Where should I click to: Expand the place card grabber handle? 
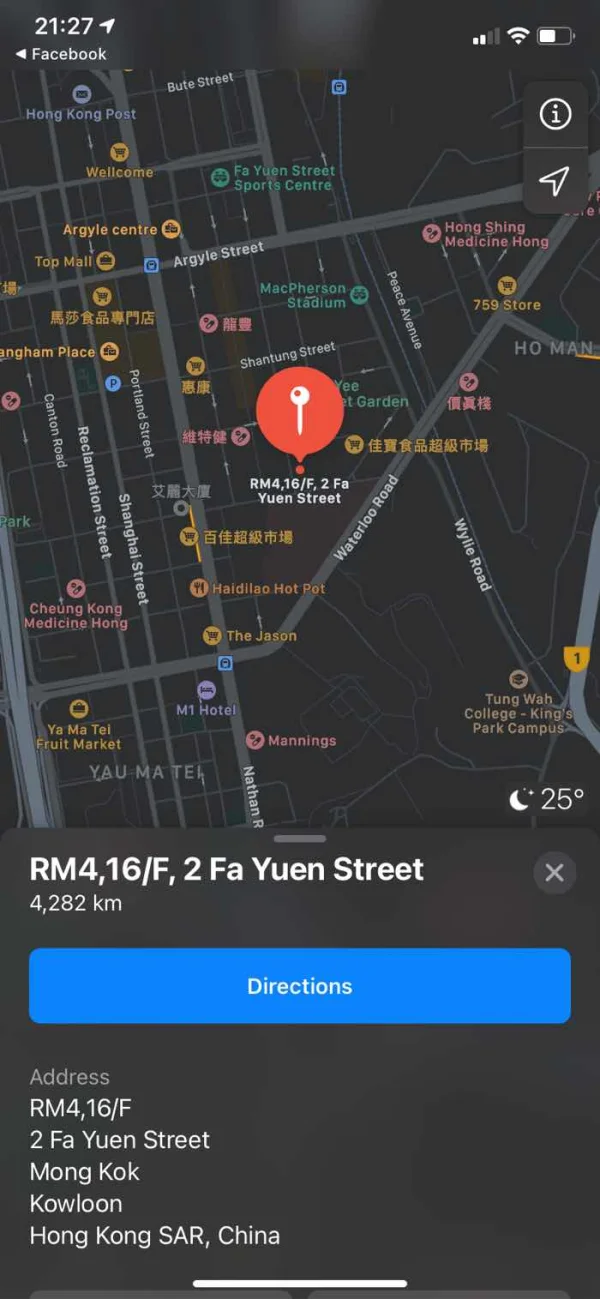tap(300, 838)
